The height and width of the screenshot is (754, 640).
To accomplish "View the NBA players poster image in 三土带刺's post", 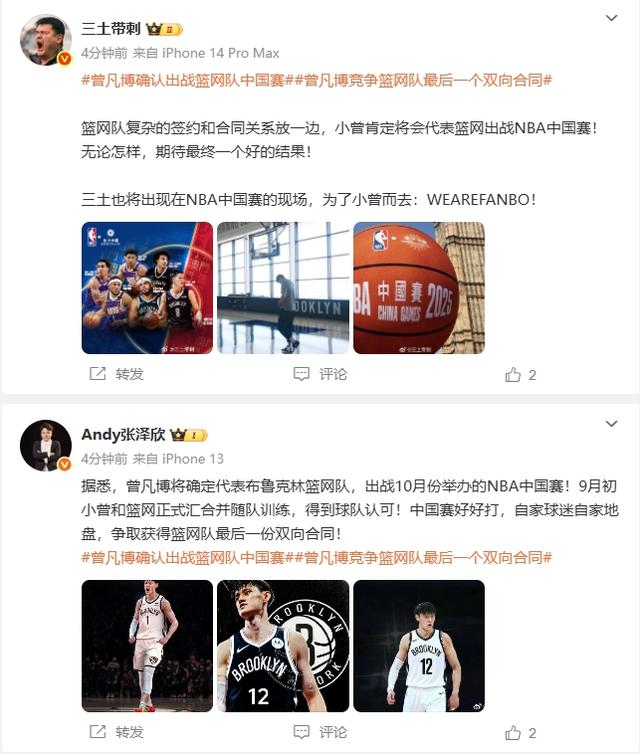I will (147, 288).
